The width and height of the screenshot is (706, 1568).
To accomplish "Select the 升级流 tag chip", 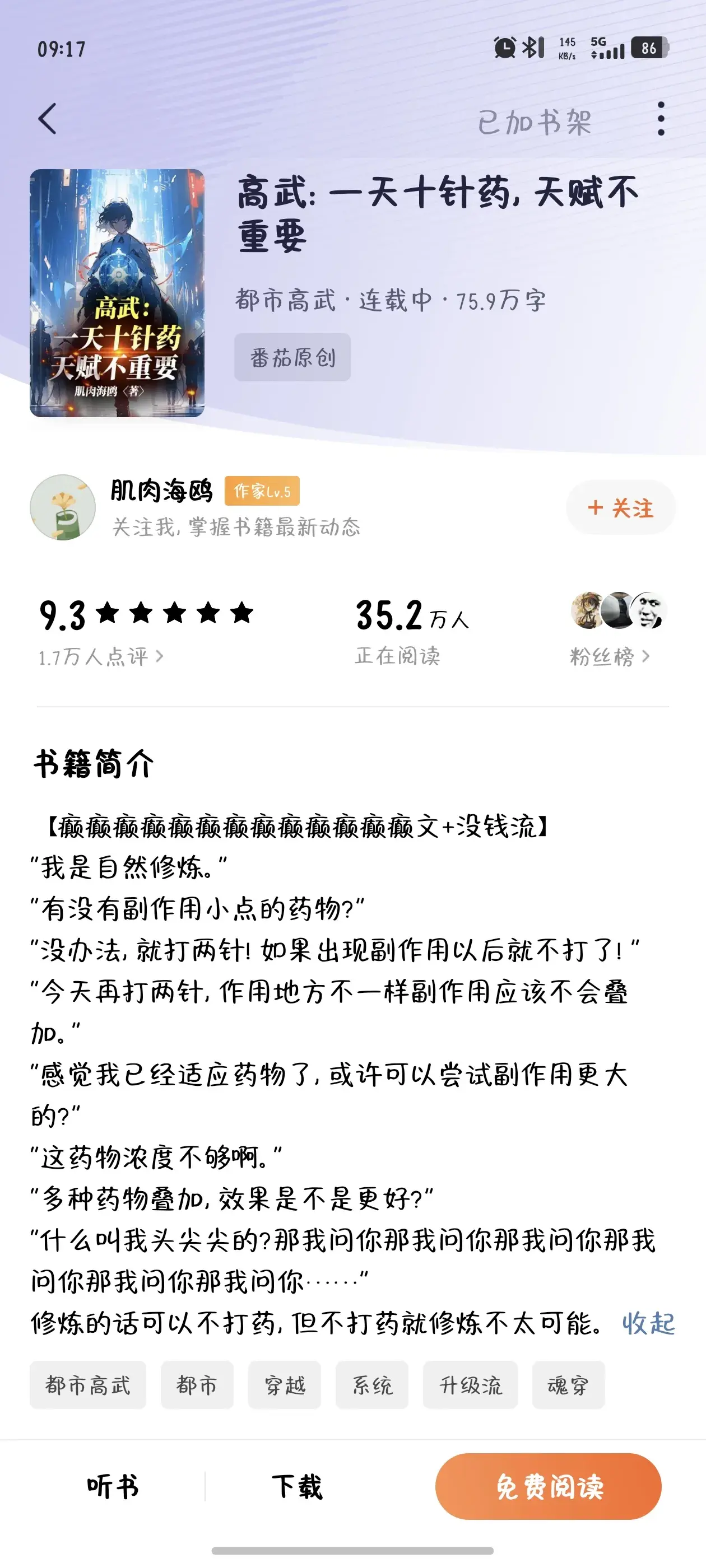I will [x=470, y=1385].
